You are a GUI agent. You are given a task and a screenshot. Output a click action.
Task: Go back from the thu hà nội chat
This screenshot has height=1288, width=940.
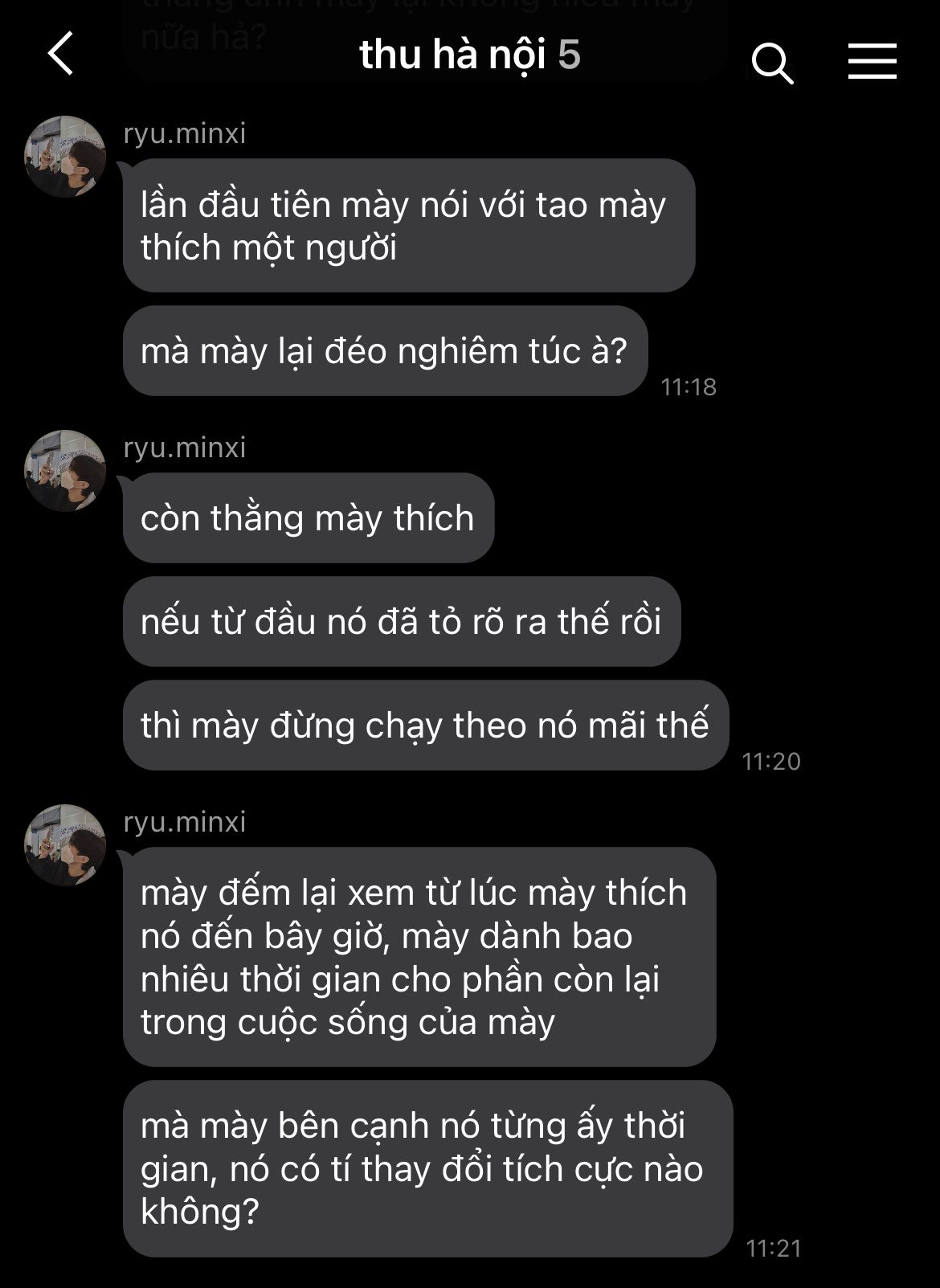pyautogui.click(x=61, y=54)
